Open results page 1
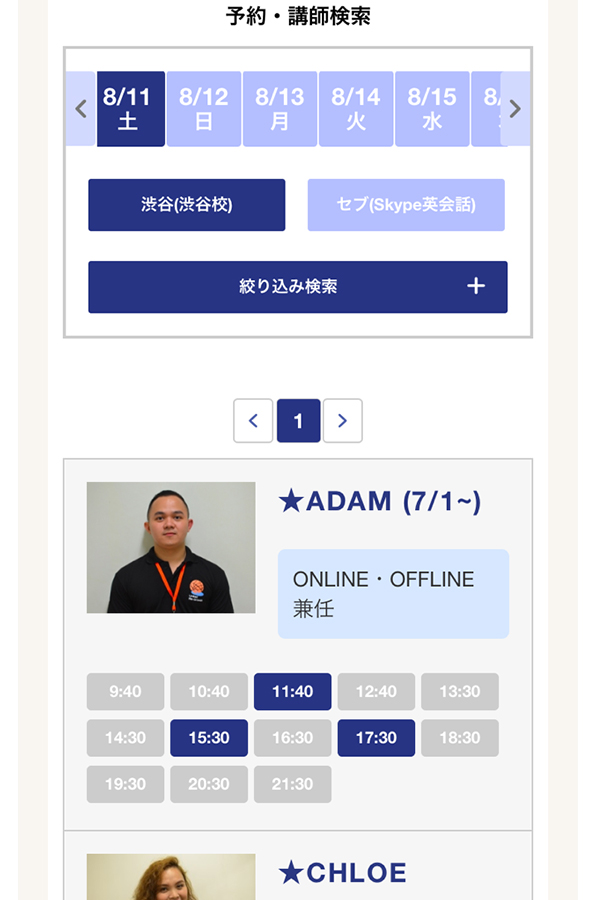 (x=298, y=421)
